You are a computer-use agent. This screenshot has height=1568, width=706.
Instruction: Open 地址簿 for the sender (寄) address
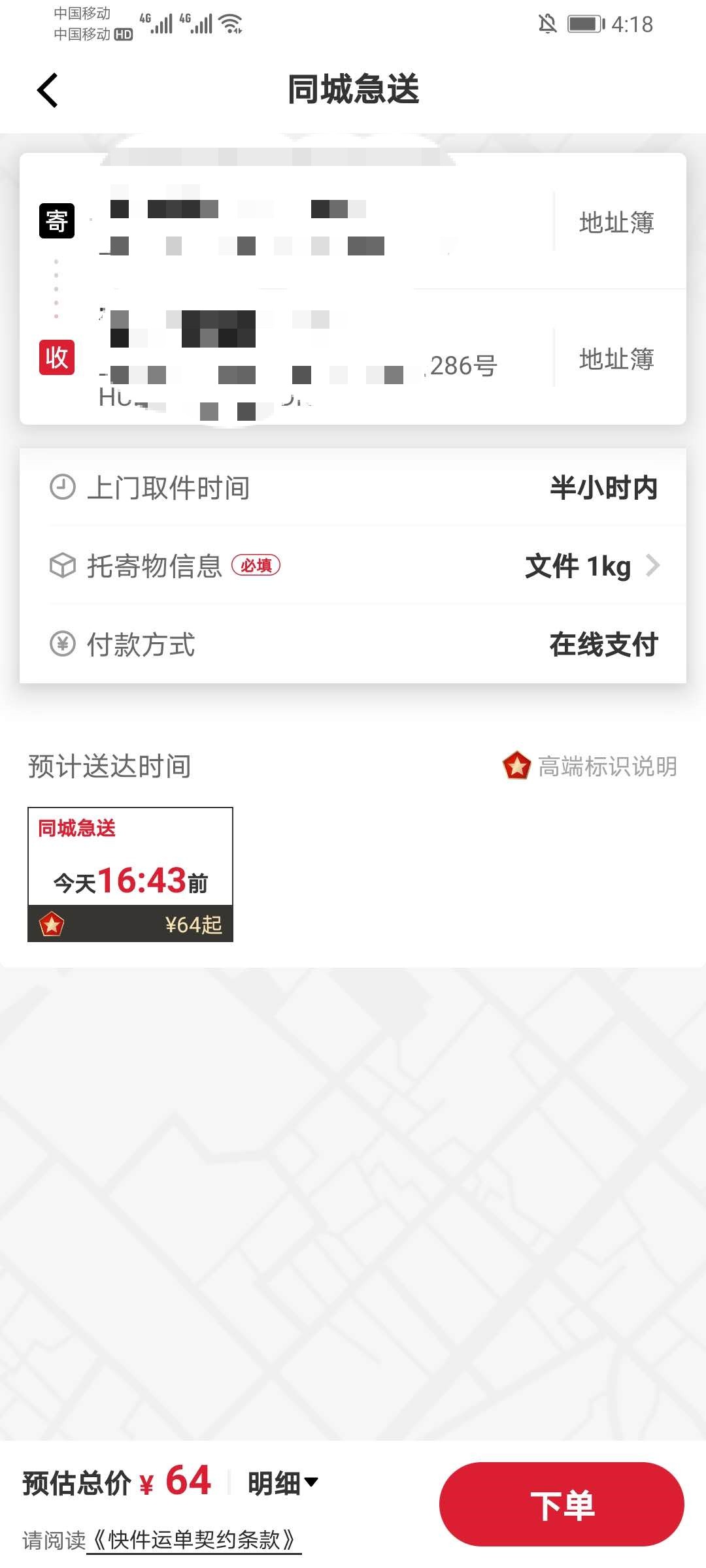click(x=616, y=223)
